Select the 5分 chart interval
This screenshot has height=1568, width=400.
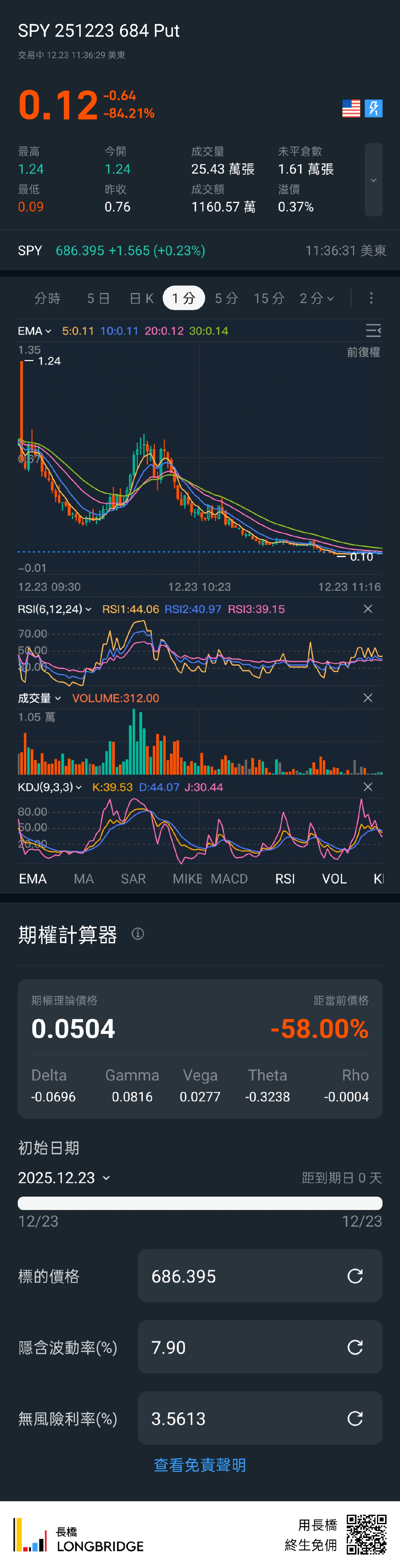tap(226, 298)
